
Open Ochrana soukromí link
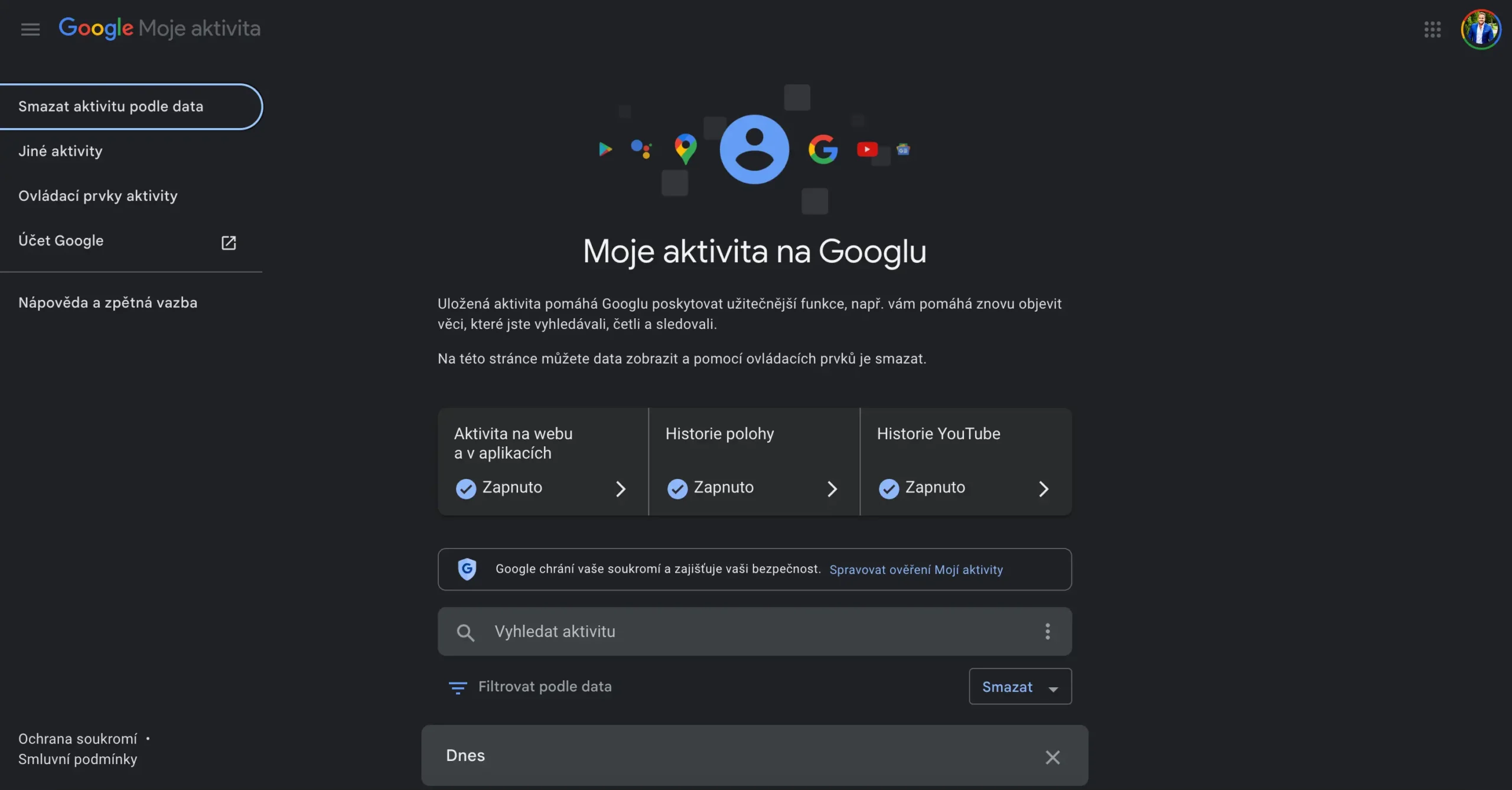tap(77, 739)
